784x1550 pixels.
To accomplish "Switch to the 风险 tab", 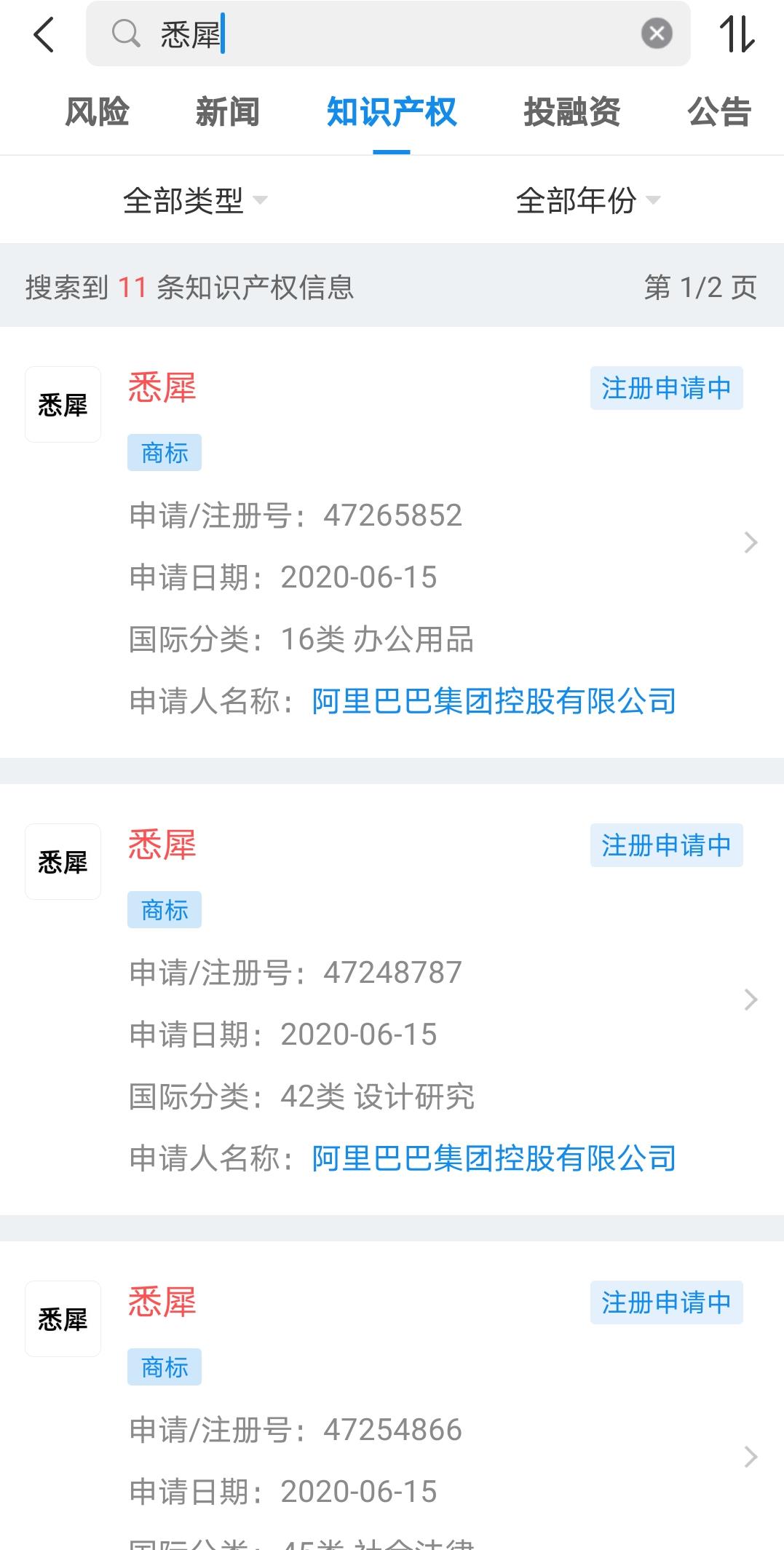I will tap(97, 112).
